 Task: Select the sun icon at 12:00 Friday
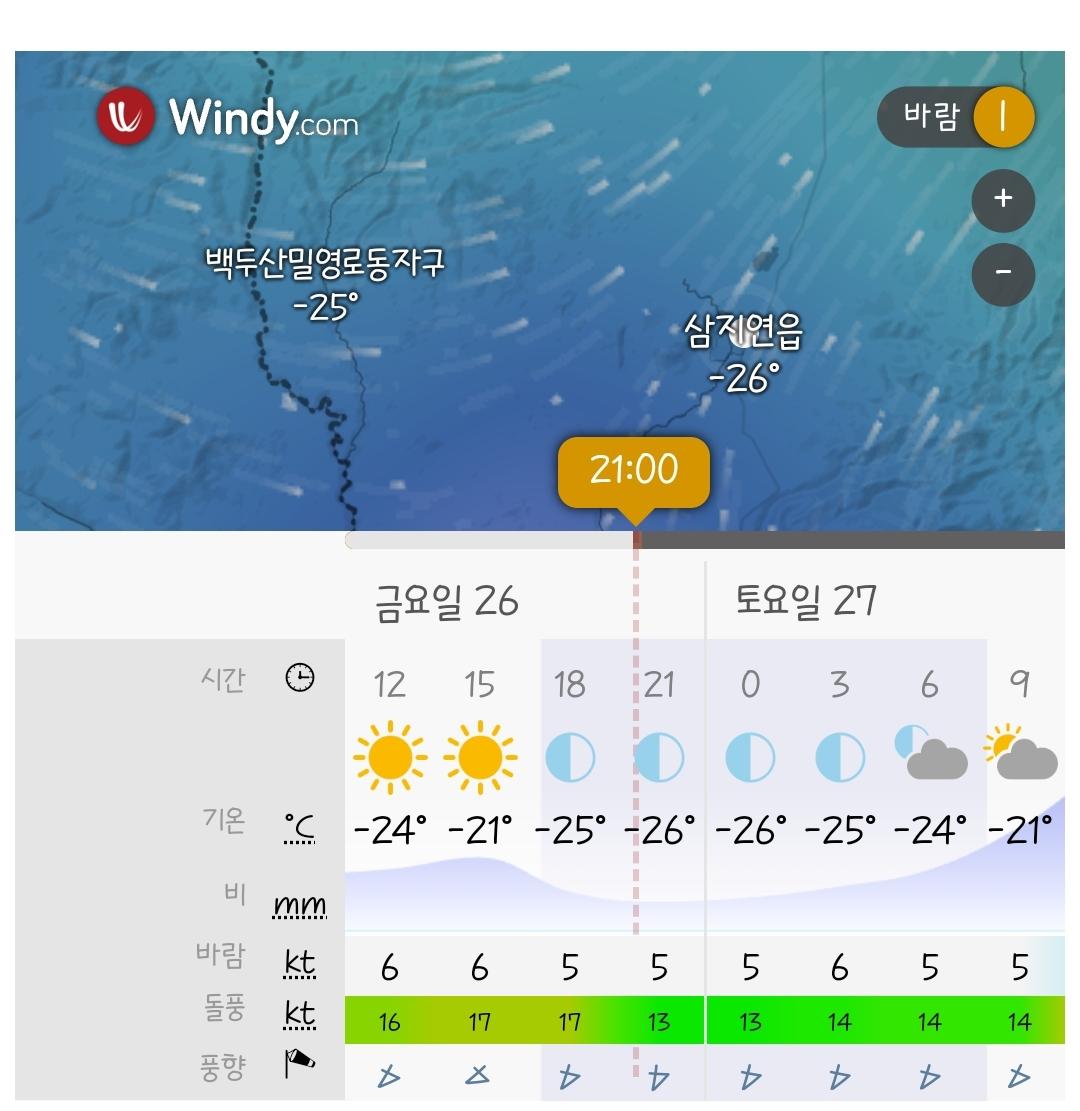390,755
